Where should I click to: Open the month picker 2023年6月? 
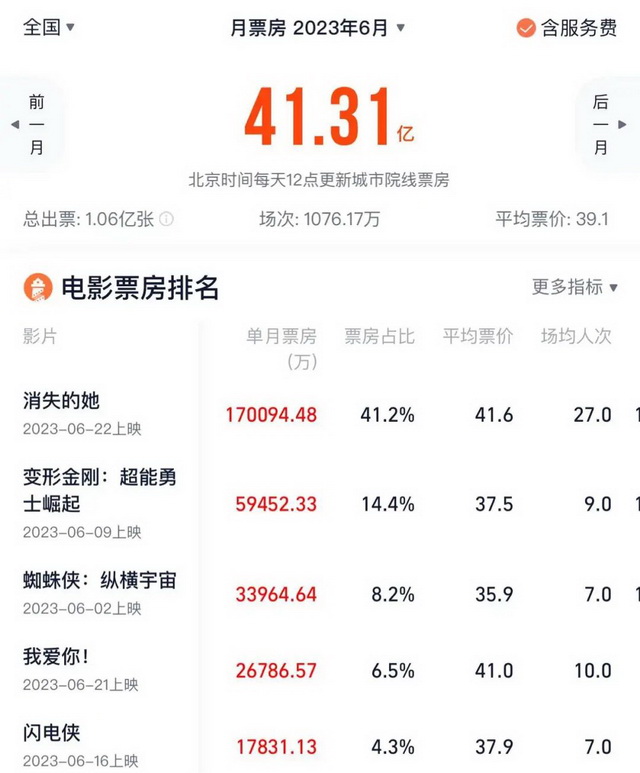[x=318, y=27]
